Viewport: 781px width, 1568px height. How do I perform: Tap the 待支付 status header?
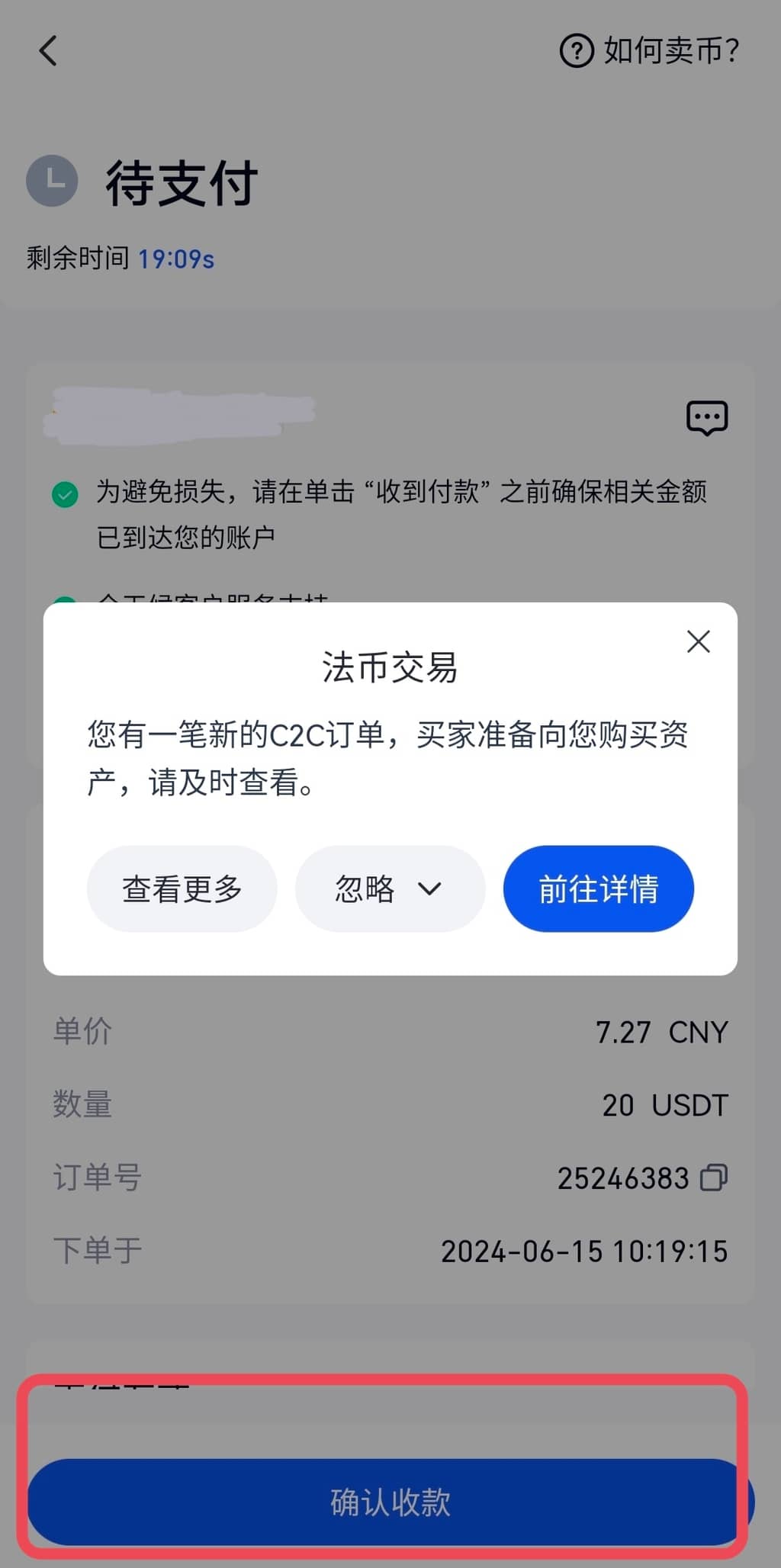pos(180,182)
